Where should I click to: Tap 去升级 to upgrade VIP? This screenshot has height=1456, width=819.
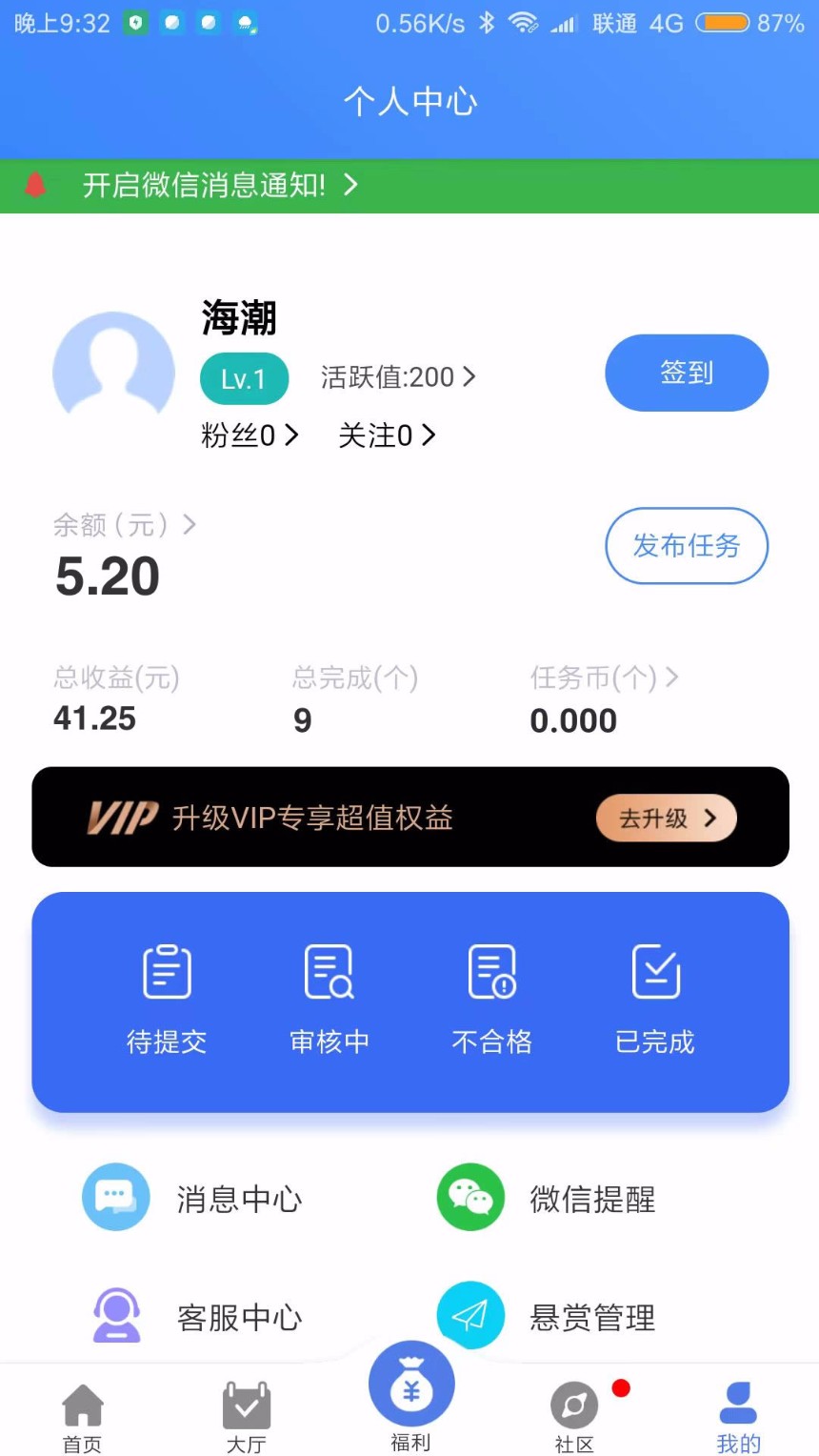click(666, 818)
